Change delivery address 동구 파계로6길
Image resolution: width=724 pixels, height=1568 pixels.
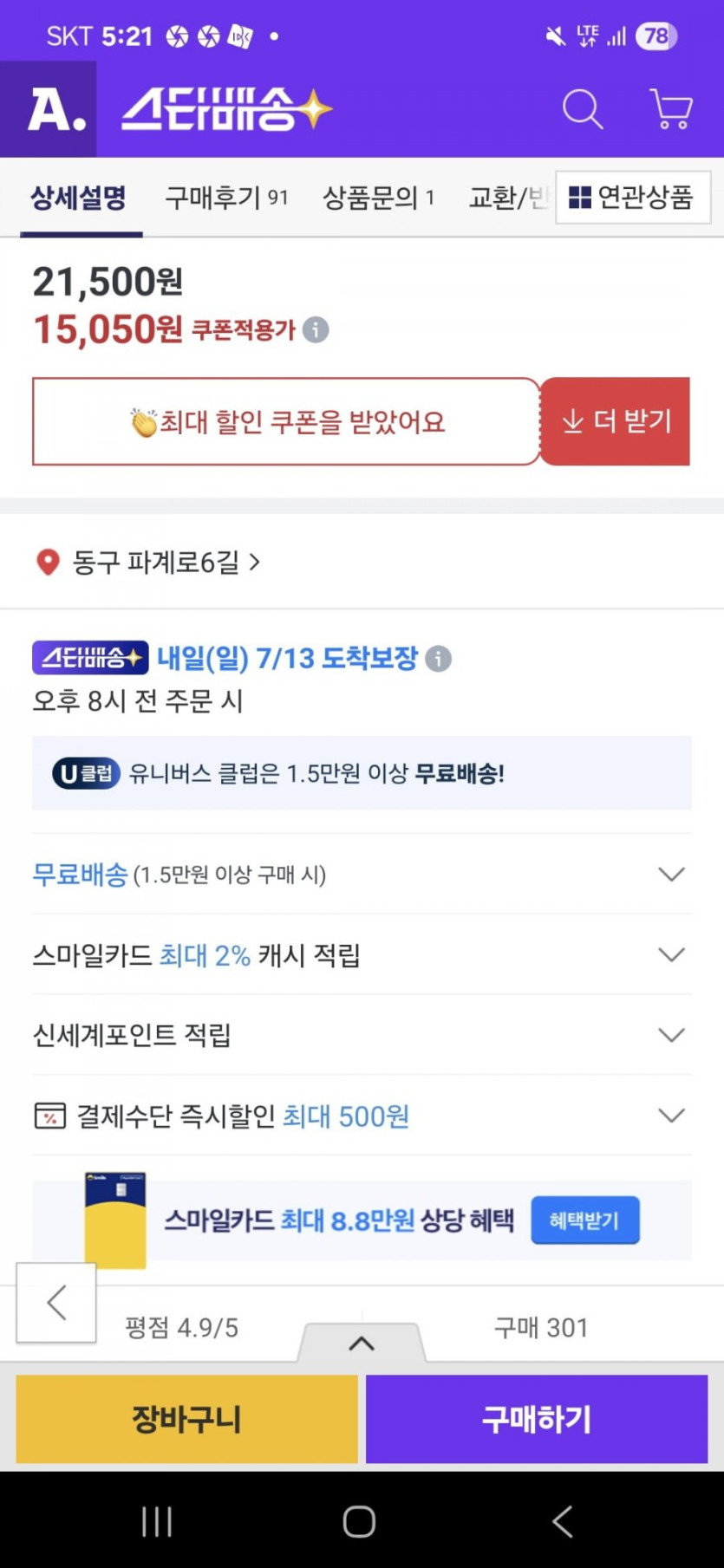point(148,563)
